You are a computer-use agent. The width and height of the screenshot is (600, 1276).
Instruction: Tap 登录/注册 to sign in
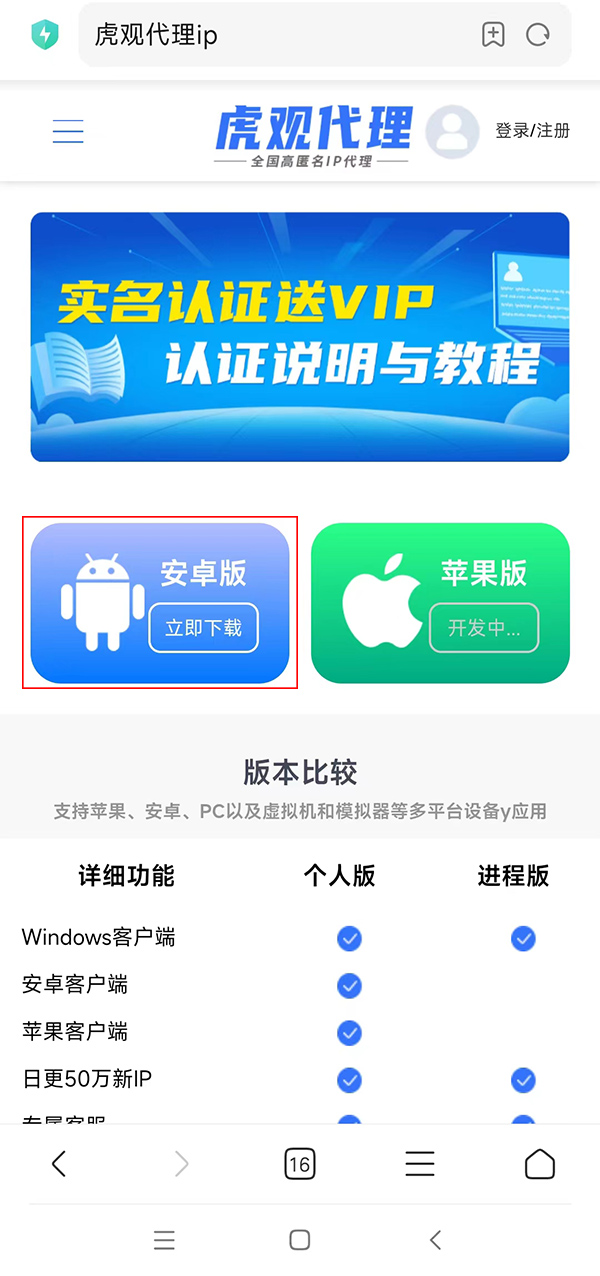pyautogui.click(x=532, y=131)
